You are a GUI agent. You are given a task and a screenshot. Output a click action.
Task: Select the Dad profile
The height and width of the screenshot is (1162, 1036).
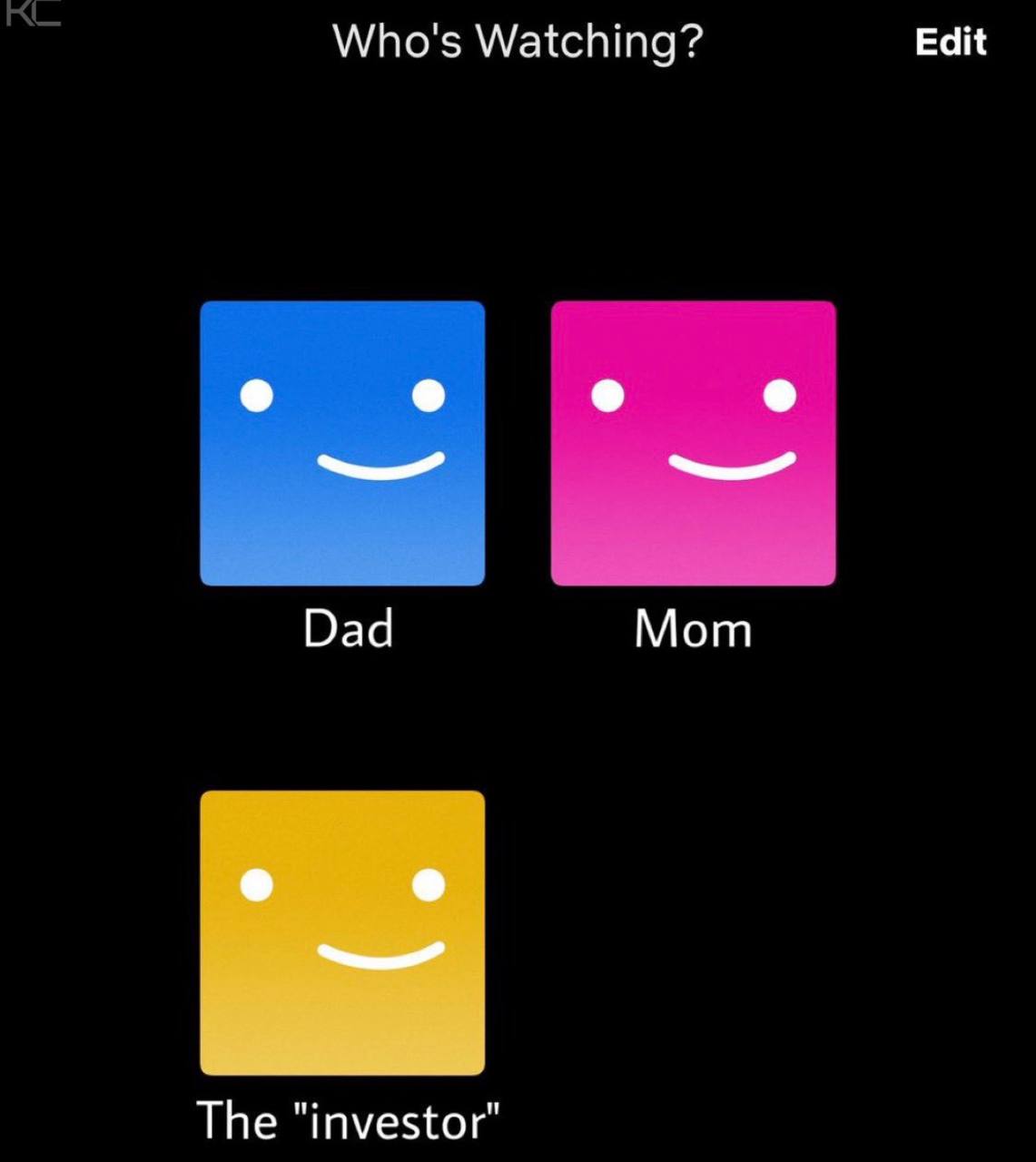pyautogui.click(x=342, y=443)
